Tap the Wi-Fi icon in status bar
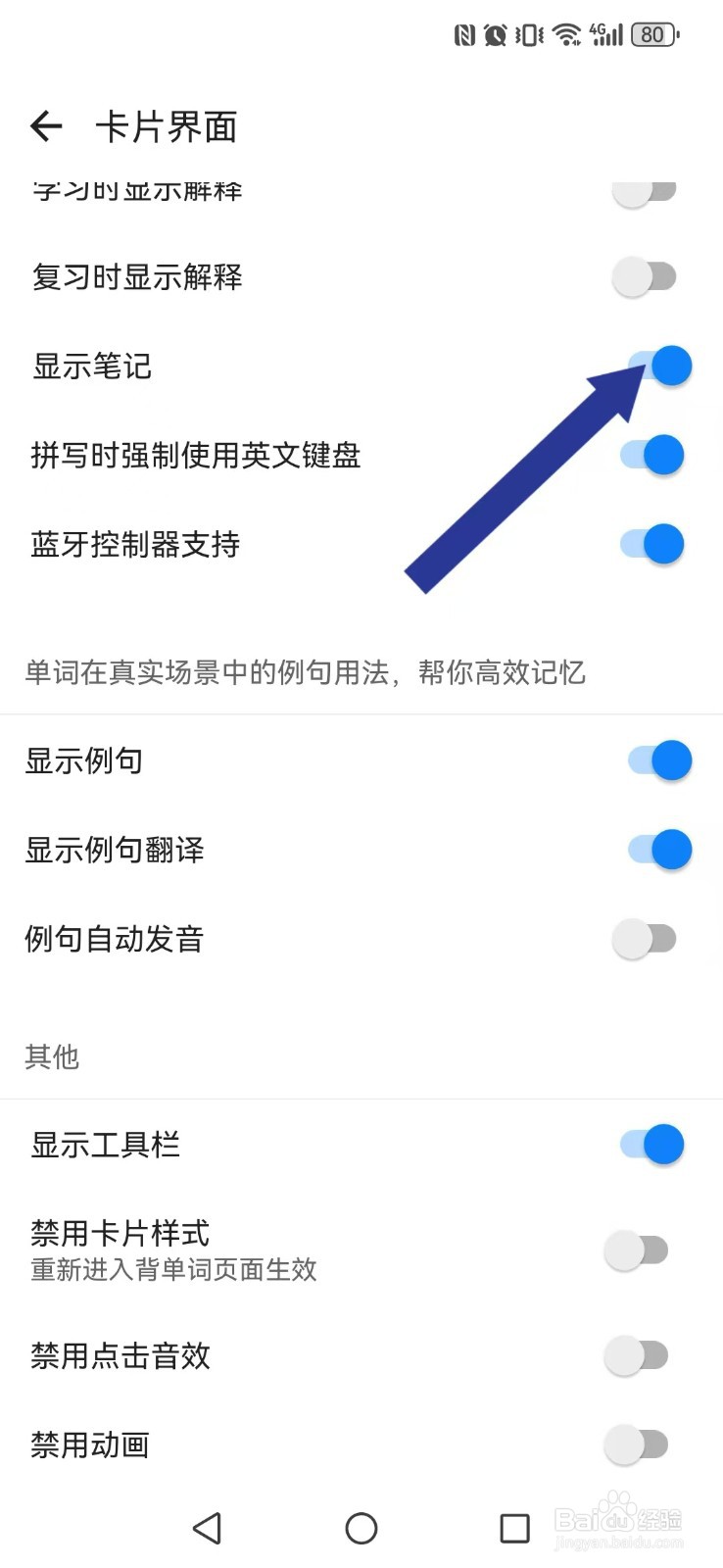Viewport: 723px width, 1568px height. point(565,34)
